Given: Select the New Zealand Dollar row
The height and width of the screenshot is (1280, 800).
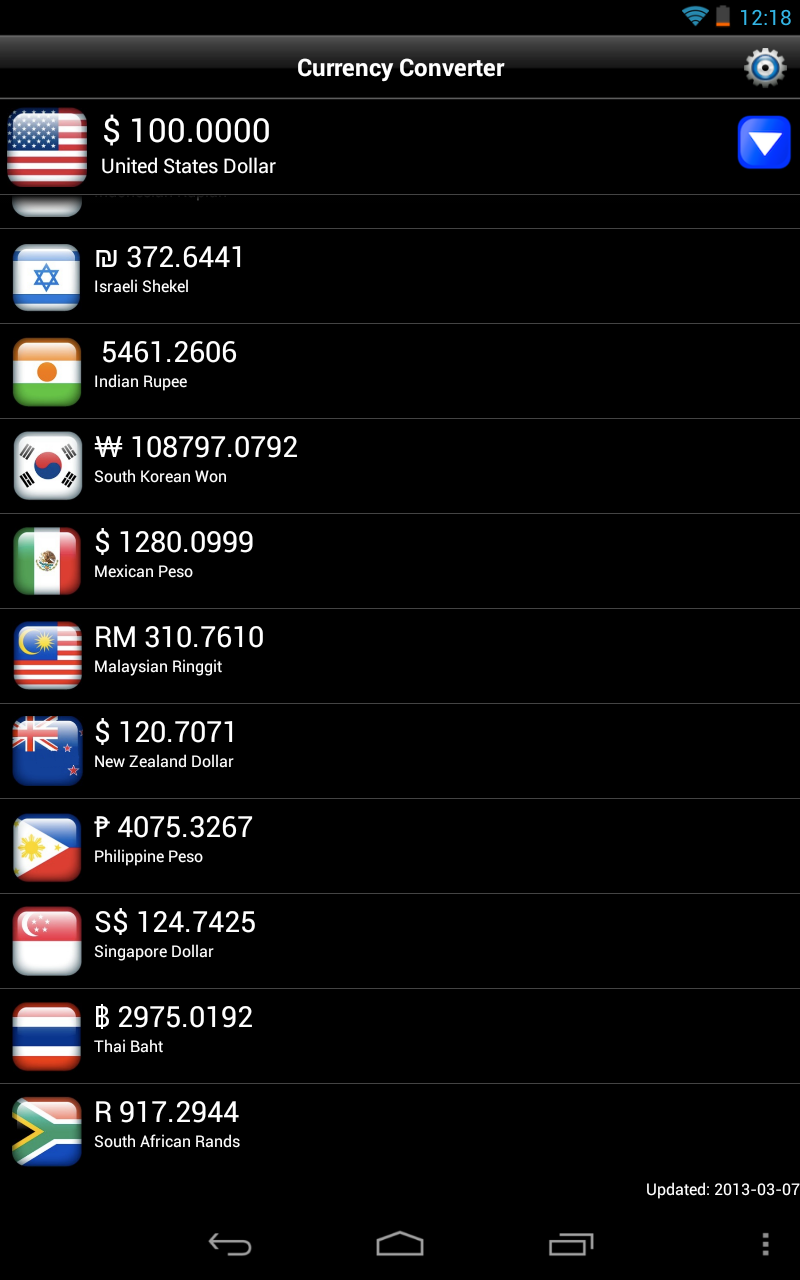Looking at the screenshot, I should tap(400, 751).
